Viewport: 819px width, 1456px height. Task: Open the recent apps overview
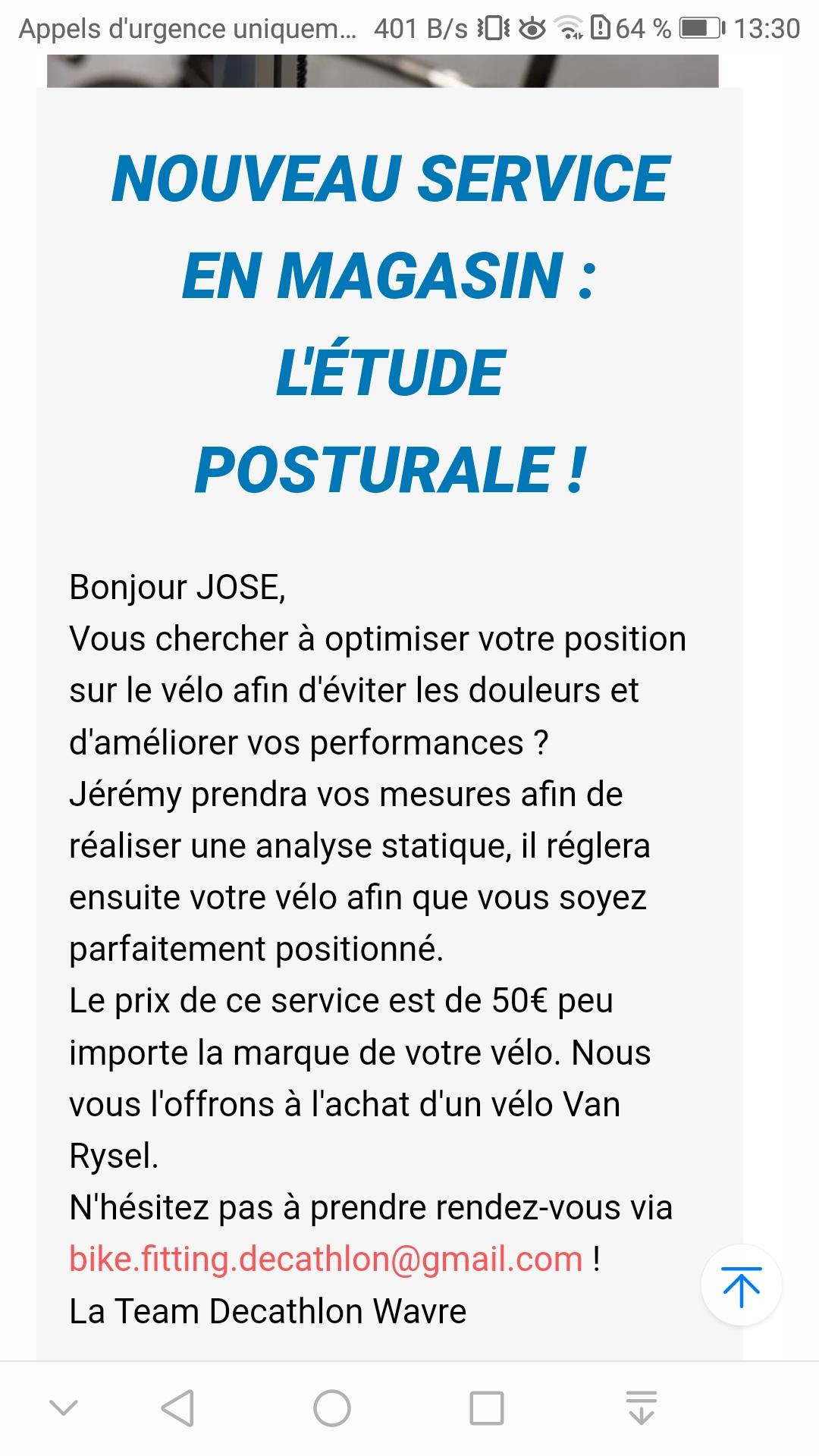coord(487,1408)
